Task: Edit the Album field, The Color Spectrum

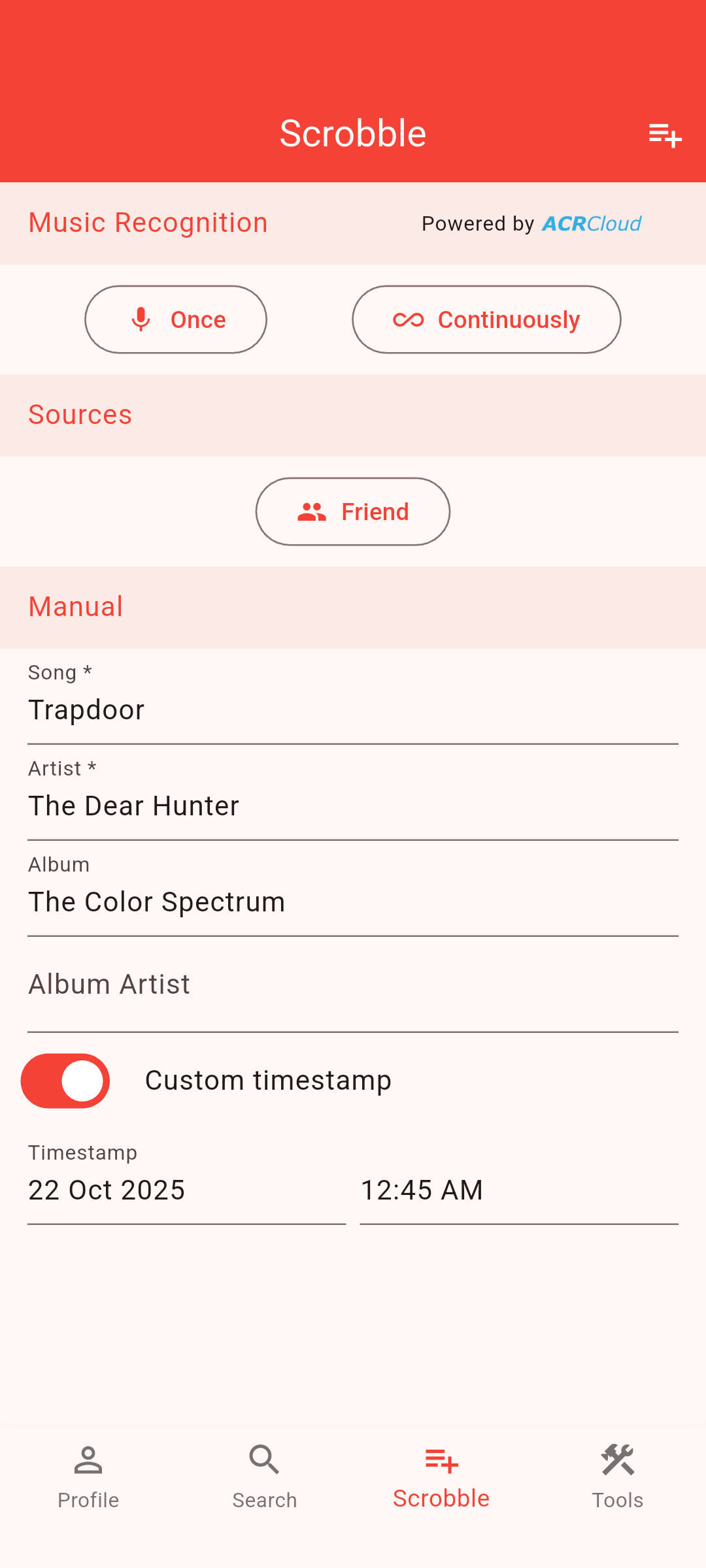Action: coord(353,902)
